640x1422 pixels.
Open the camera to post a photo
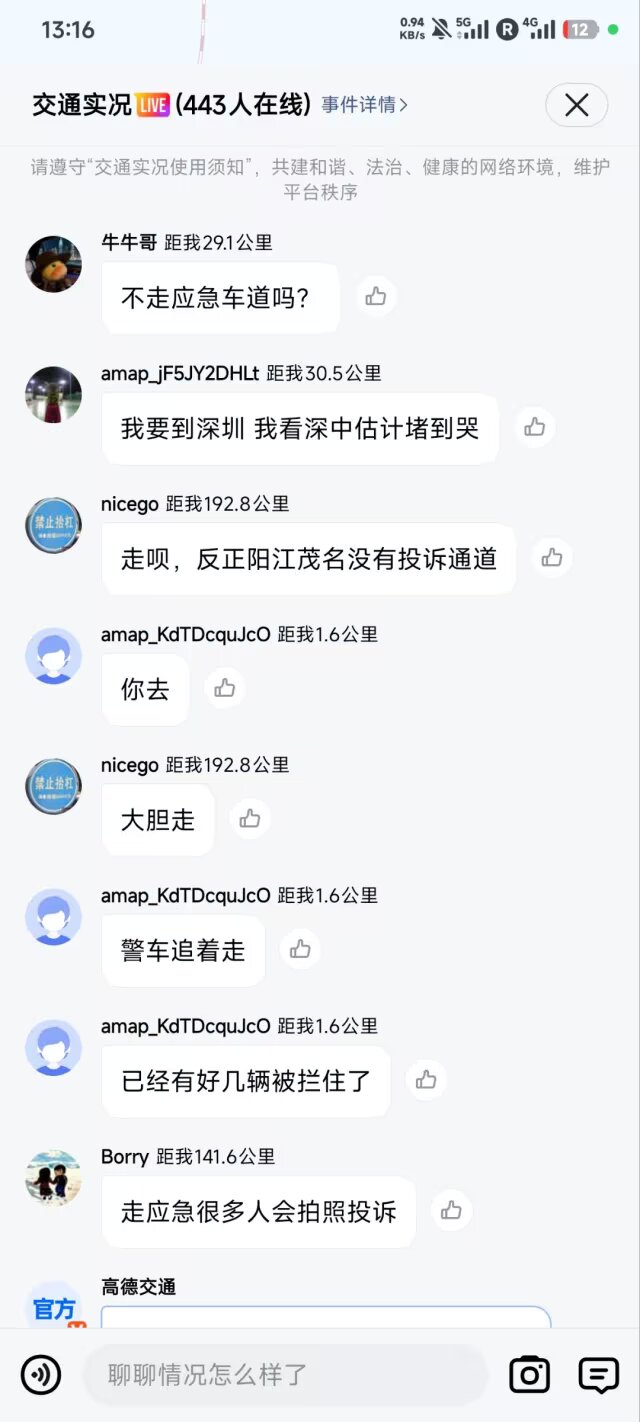529,1375
